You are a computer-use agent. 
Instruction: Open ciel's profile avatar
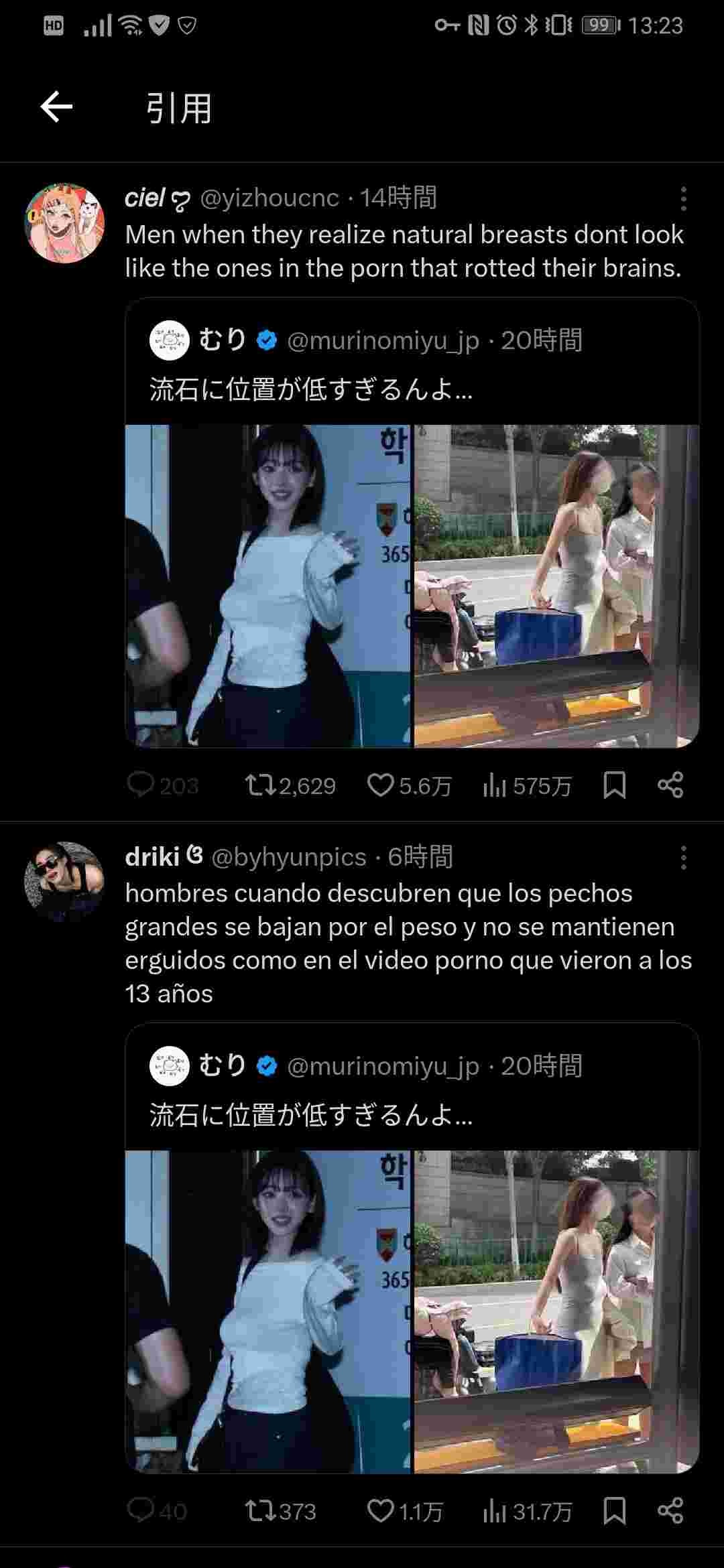click(x=64, y=223)
